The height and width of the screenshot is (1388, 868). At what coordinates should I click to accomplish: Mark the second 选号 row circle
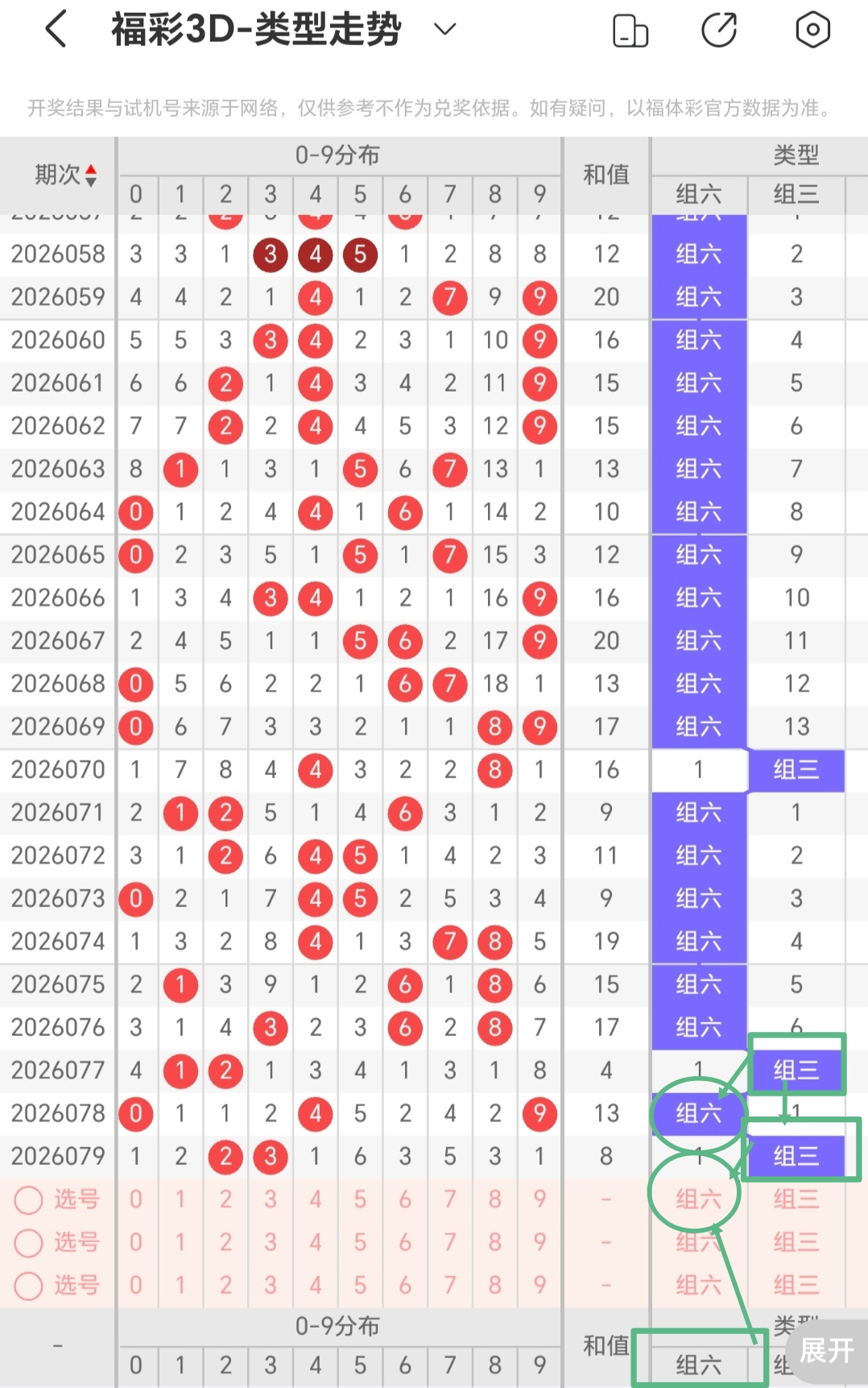pos(29,1242)
